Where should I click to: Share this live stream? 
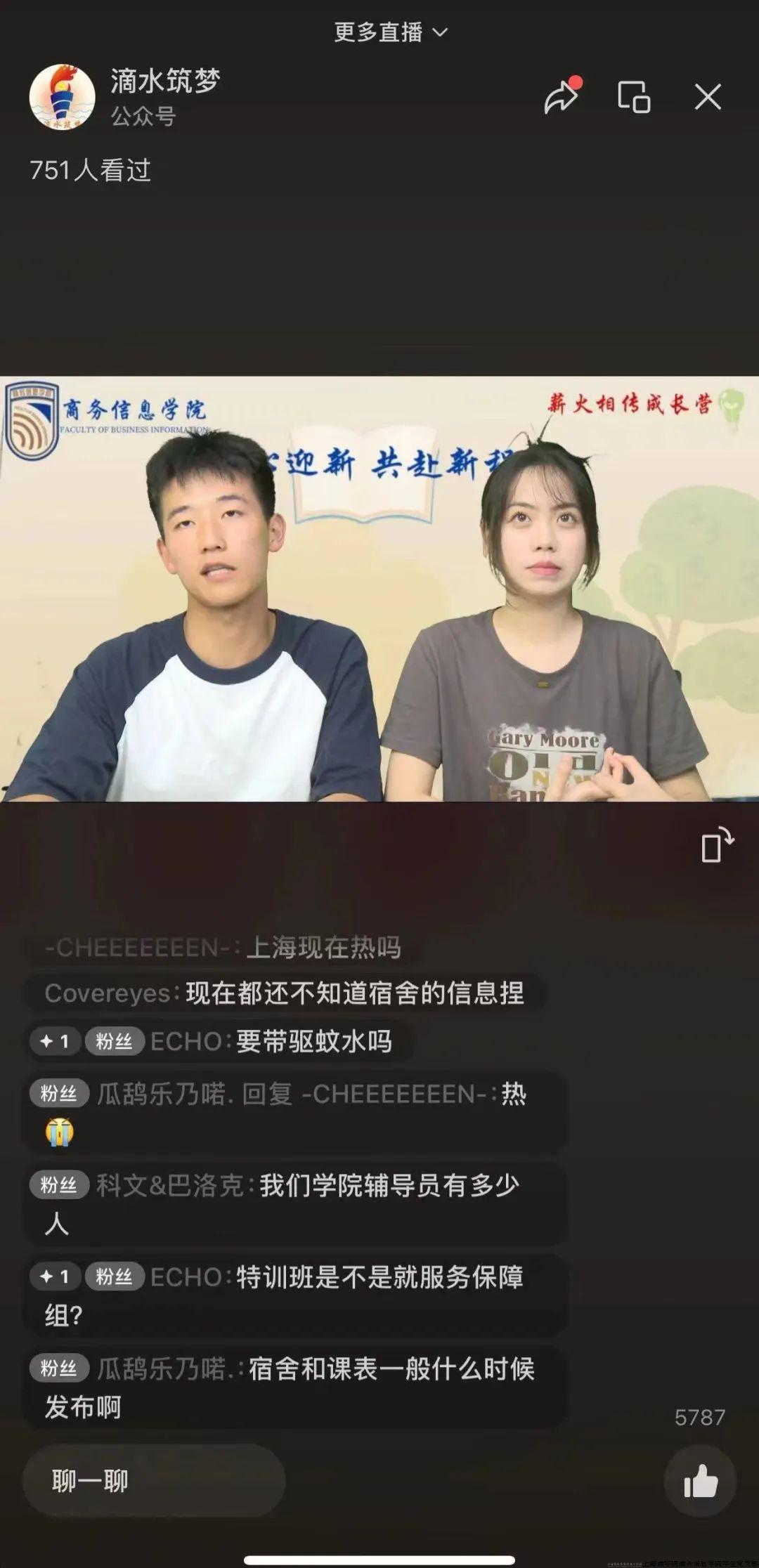click(562, 96)
